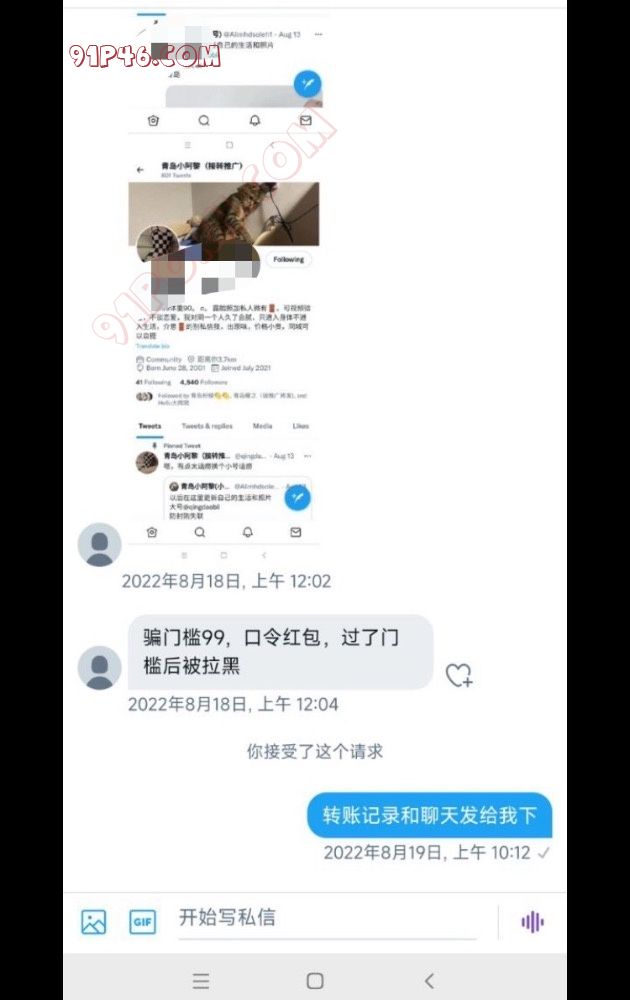Add a reaction to the 骗门槛99 message
630x1000 pixels.
(x=459, y=675)
